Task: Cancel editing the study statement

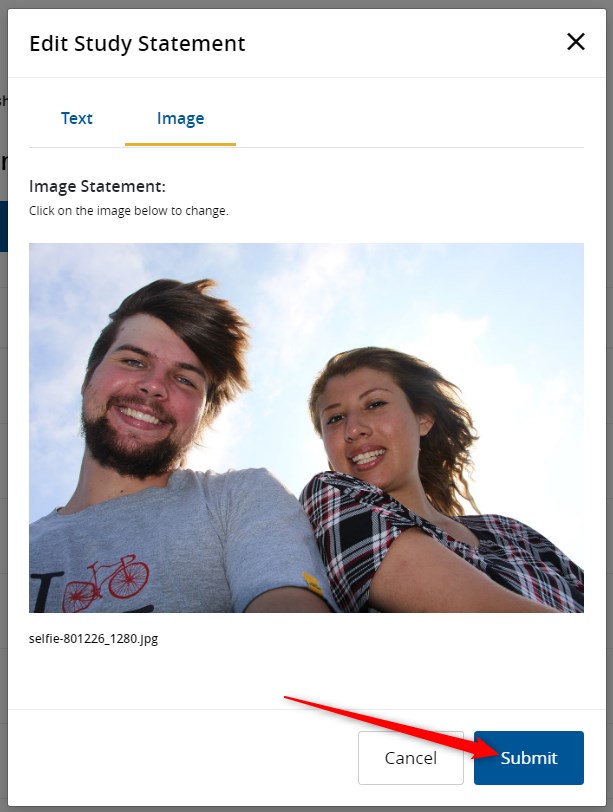Action: pos(410,758)
